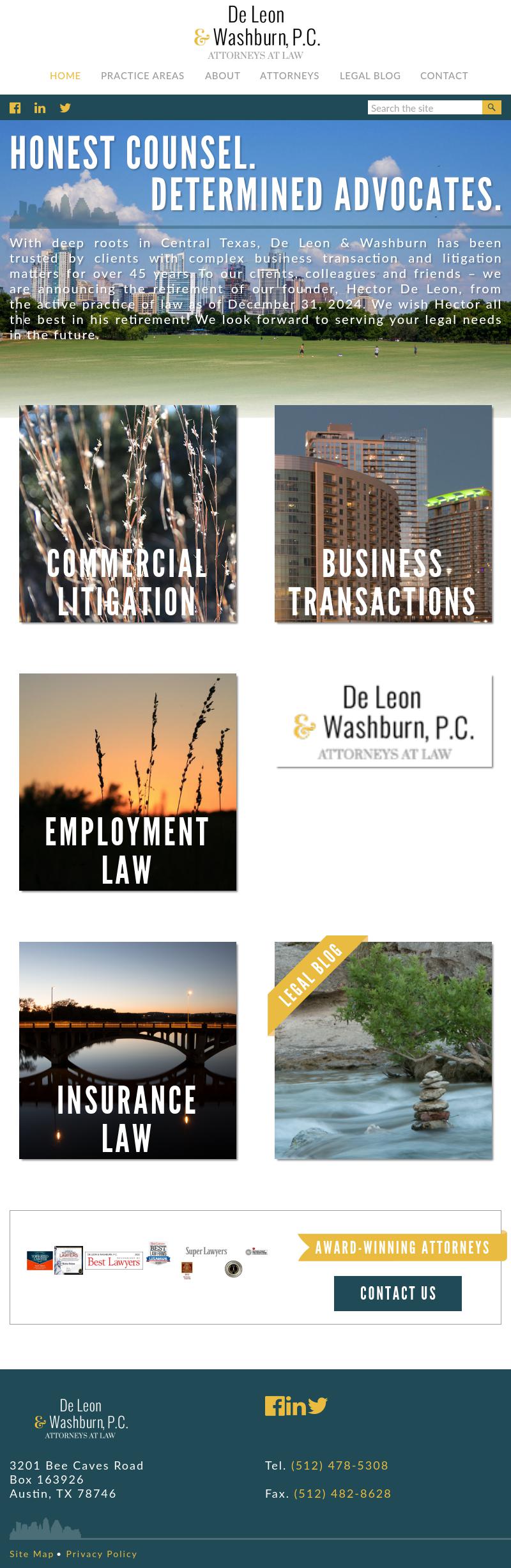The height and width of the screenshot is (1568, 511).
Task: Select the Home nav item
Action: [x=65, y=75]
